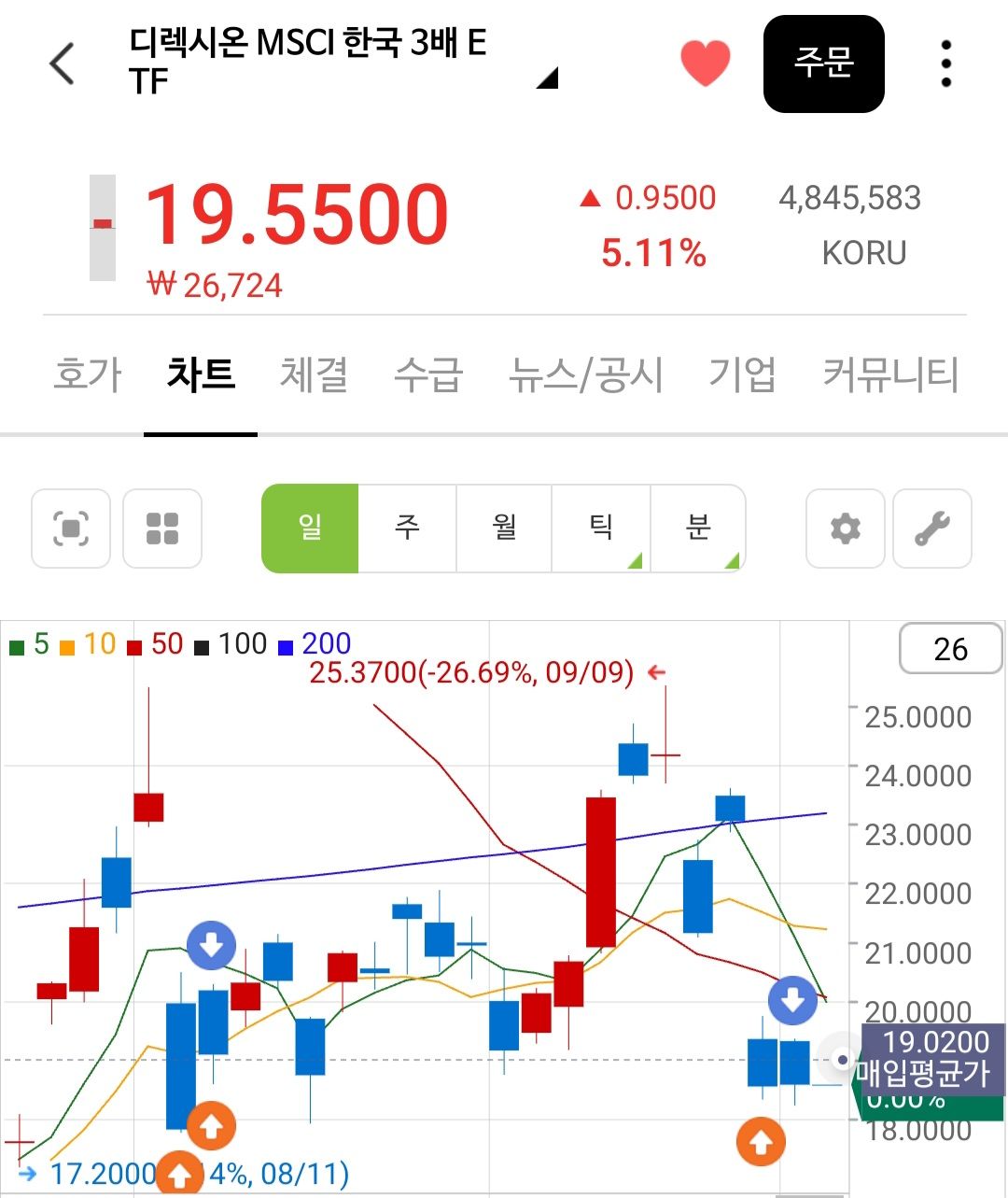Select the 기업 tab
The width and height of the screenshot is (1008, 1198).
[x=742, y=374]
